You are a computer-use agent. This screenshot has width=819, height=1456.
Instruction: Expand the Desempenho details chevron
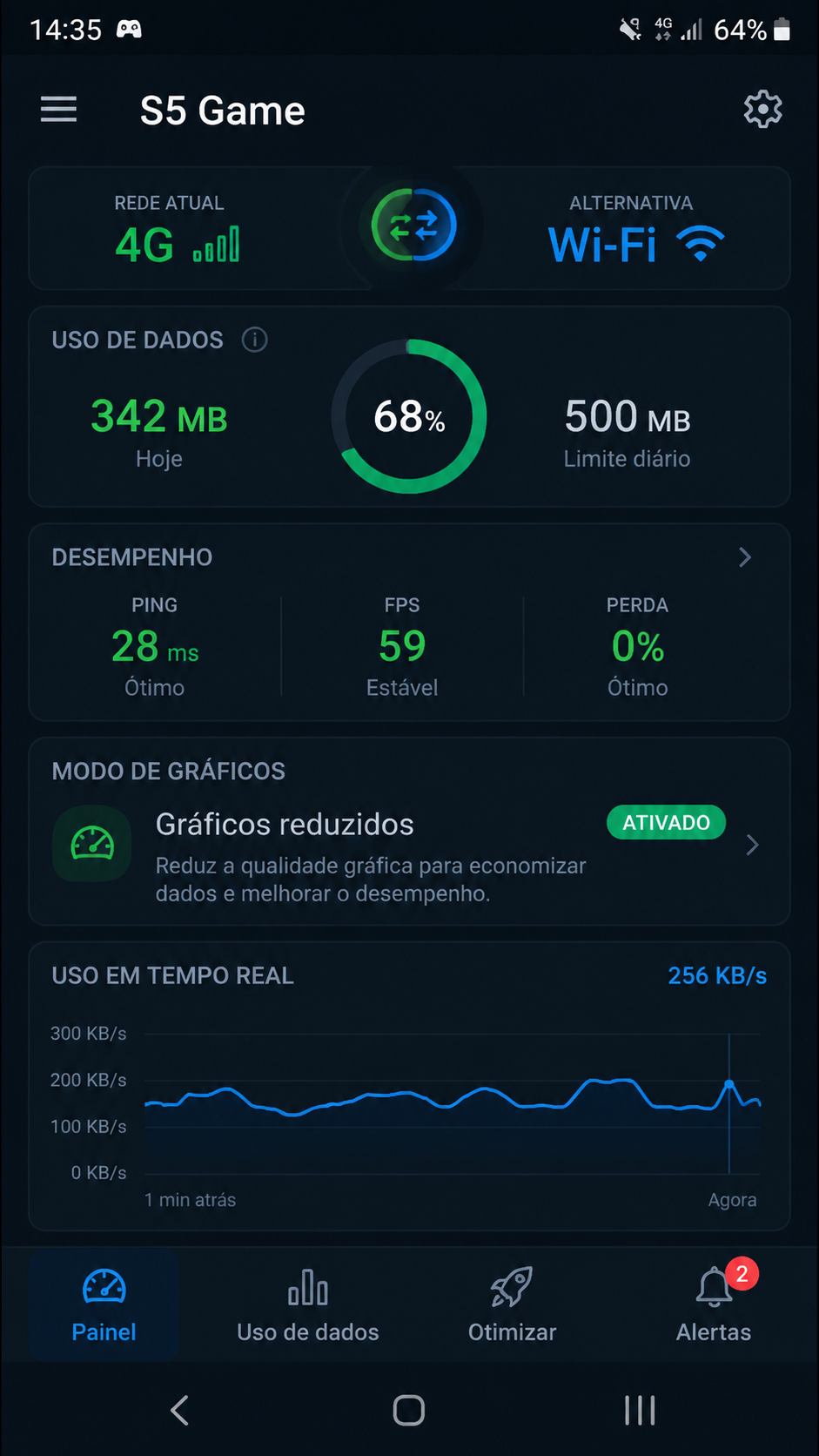[x=745, y=557]
